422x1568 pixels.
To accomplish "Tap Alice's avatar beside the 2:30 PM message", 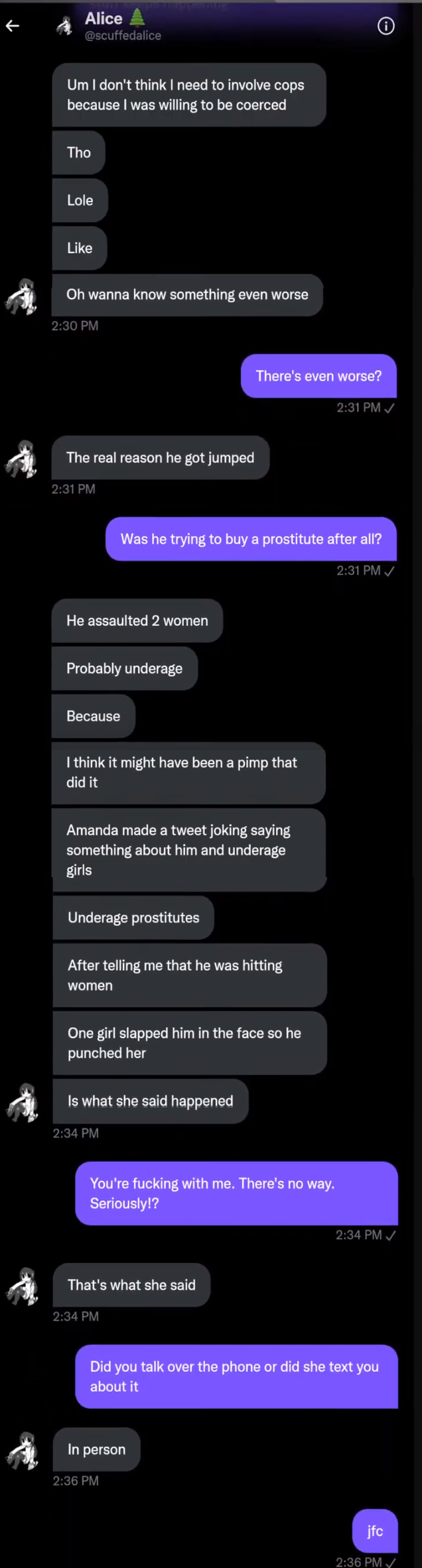I will [21, 296].
